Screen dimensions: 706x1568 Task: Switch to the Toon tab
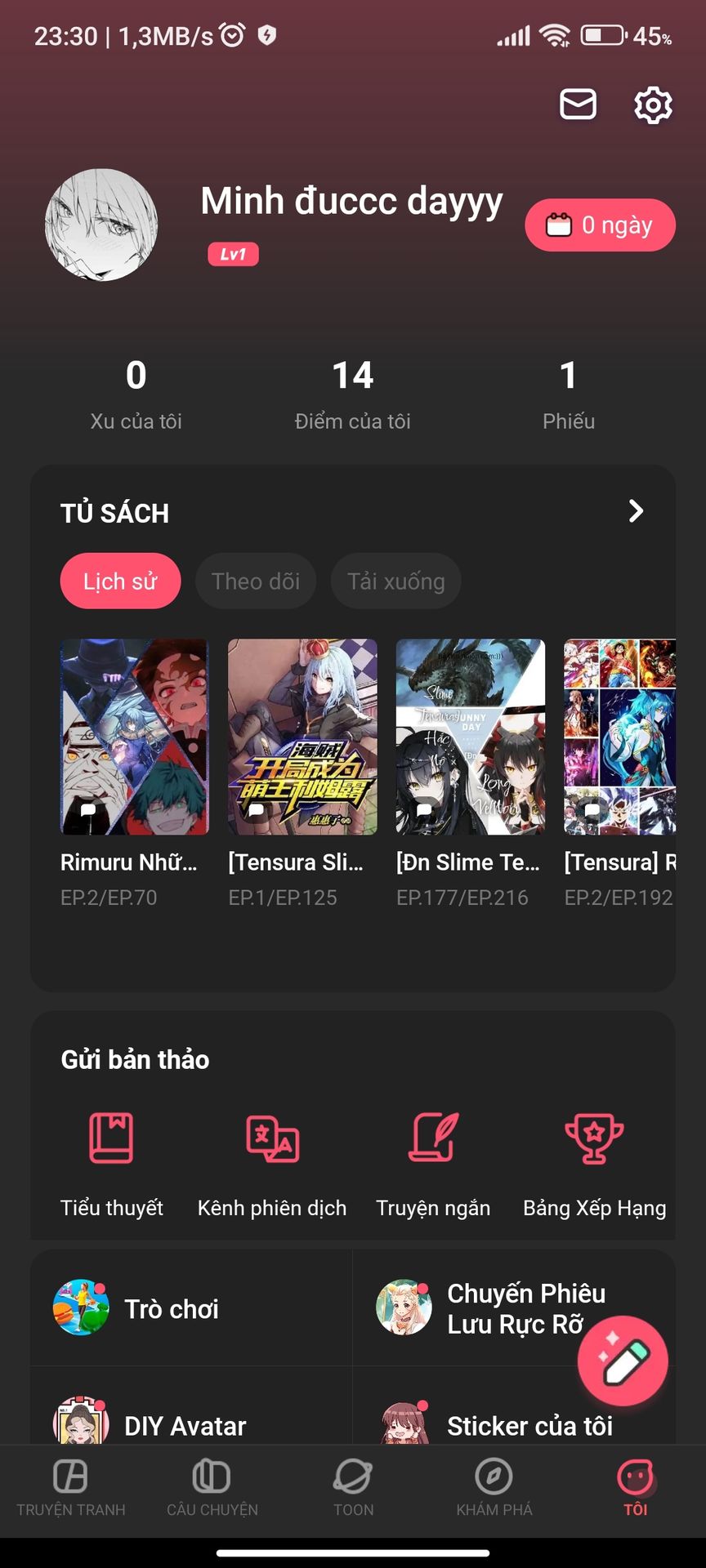353,1488
